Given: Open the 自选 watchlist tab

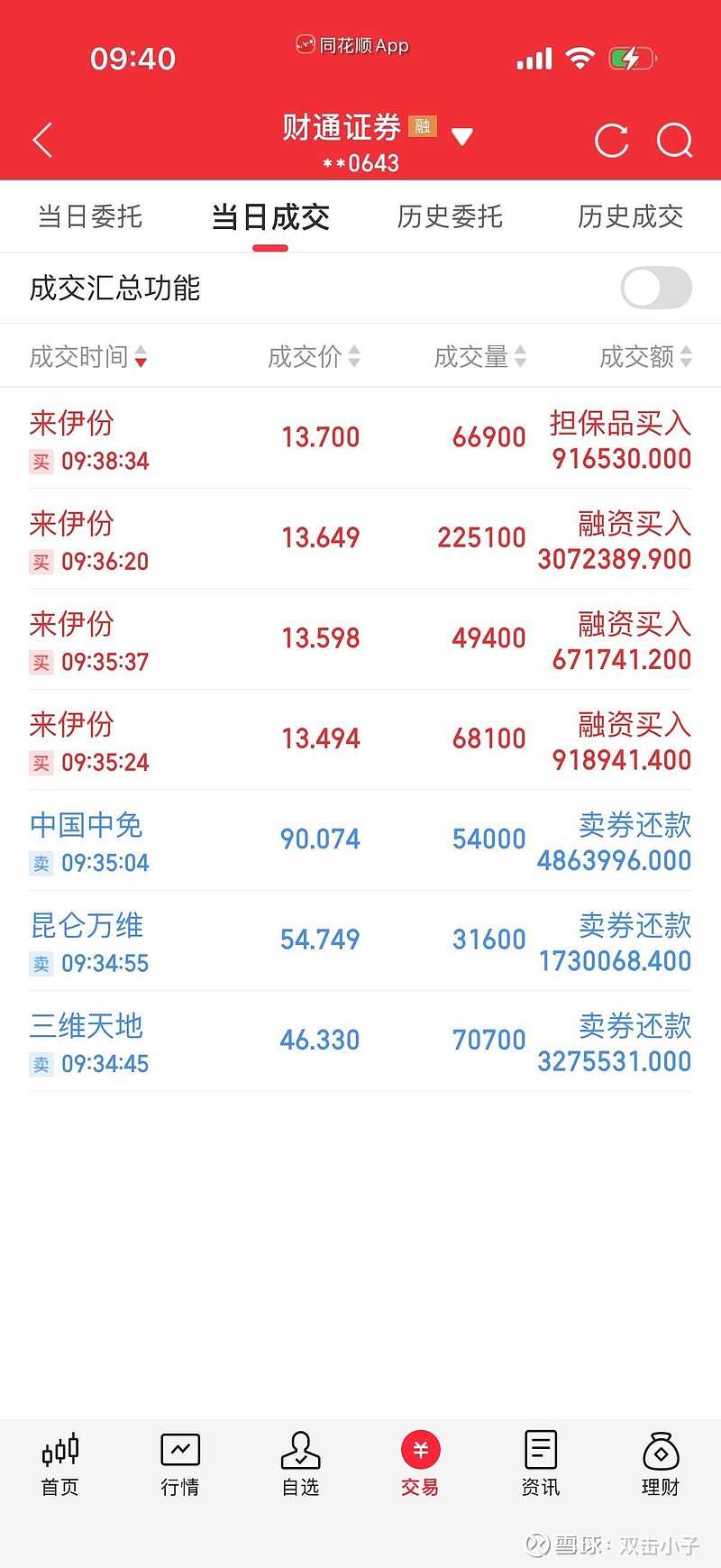Looking at the screenshot, I should coord(300,1465).
